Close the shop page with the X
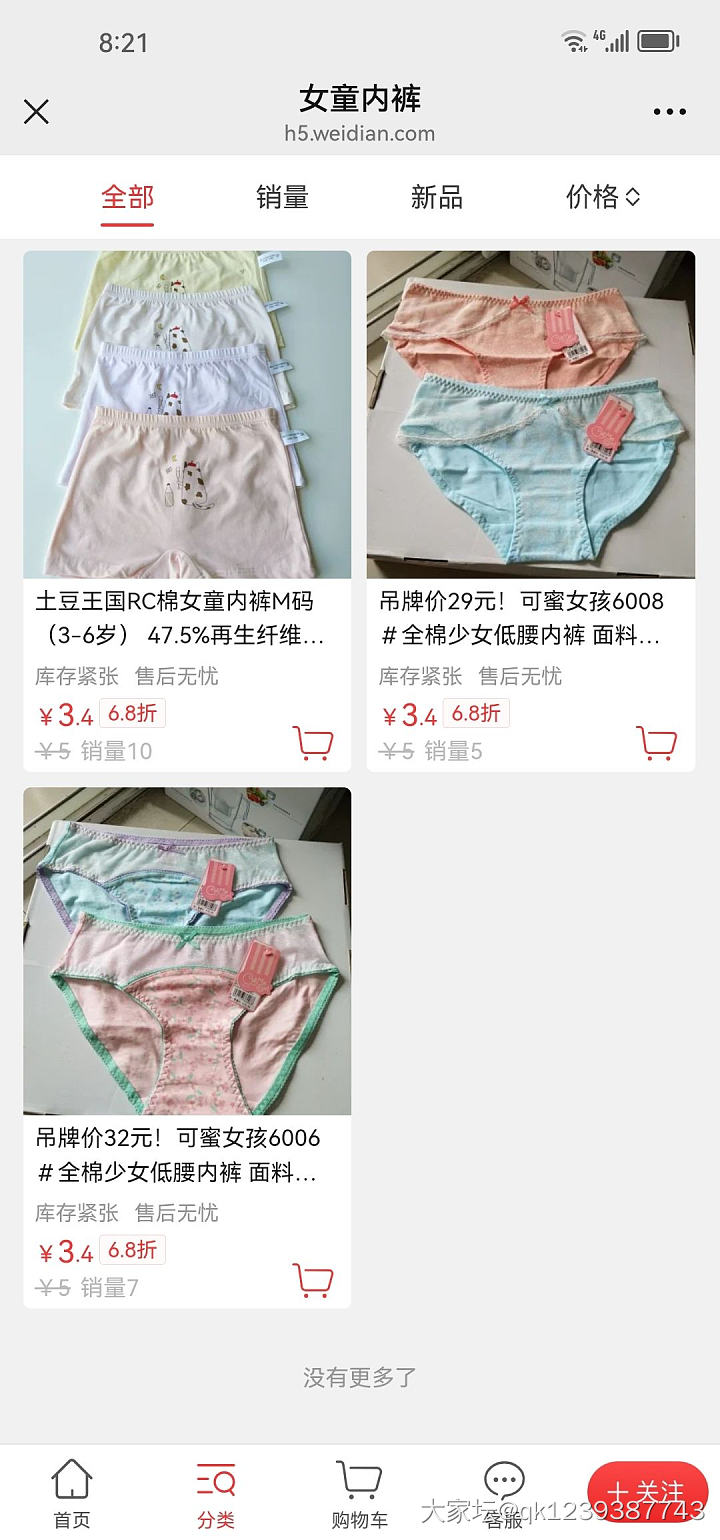The width and height of the screenshot is (720, 1540). 36,111
